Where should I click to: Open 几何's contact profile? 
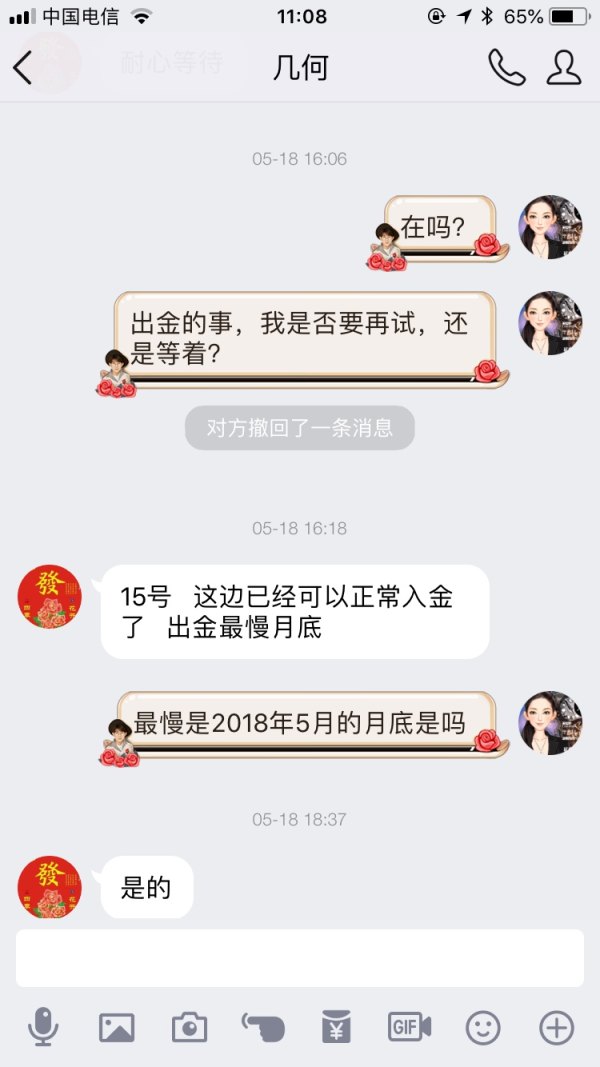(x=564, y=68)
